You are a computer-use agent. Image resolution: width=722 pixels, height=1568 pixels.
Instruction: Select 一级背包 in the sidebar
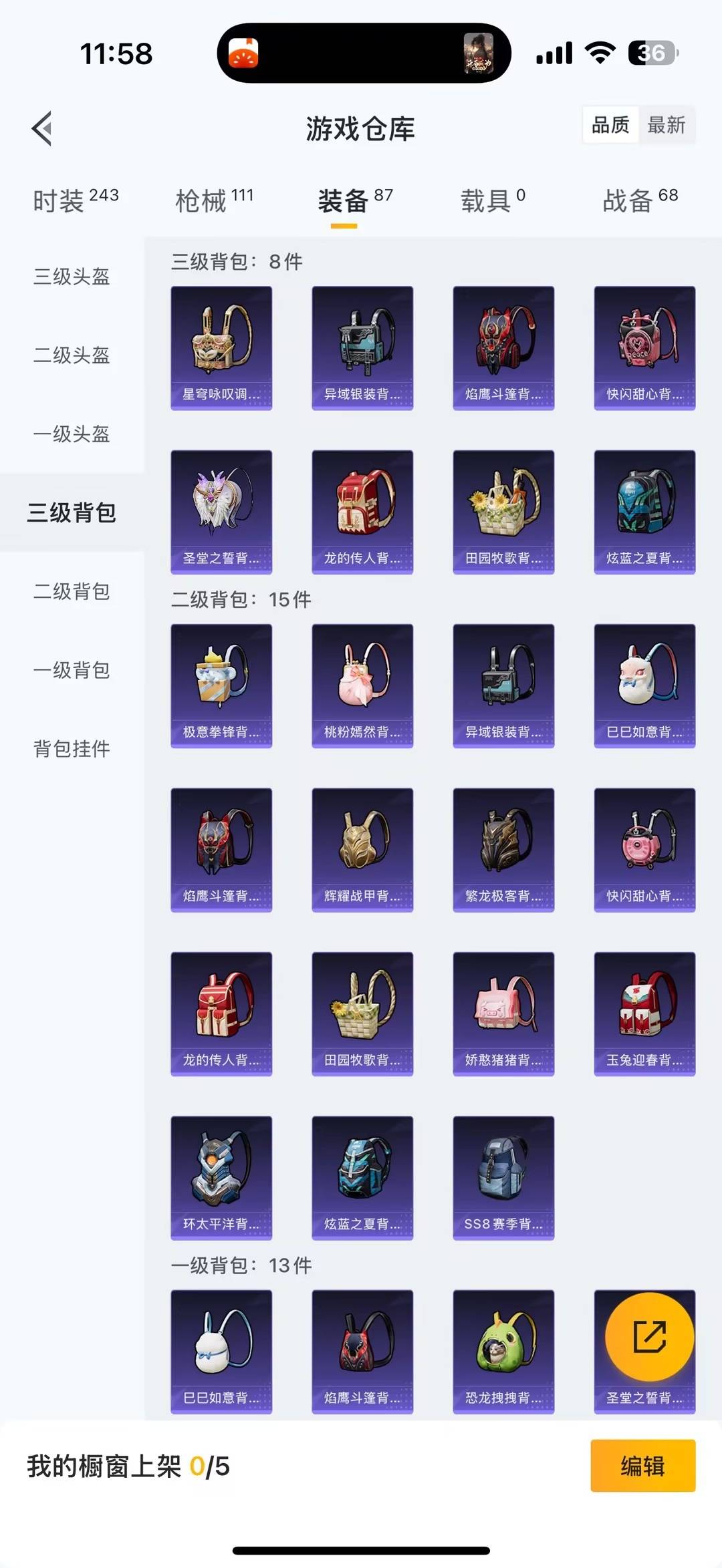[72, 670]
